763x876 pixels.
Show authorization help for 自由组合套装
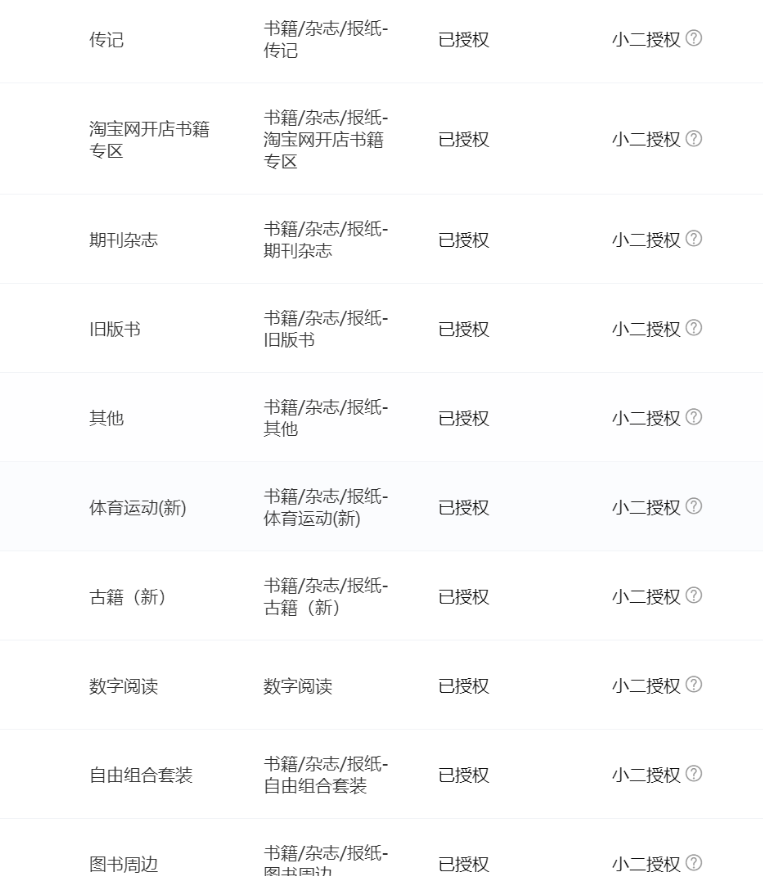point(694,774)
